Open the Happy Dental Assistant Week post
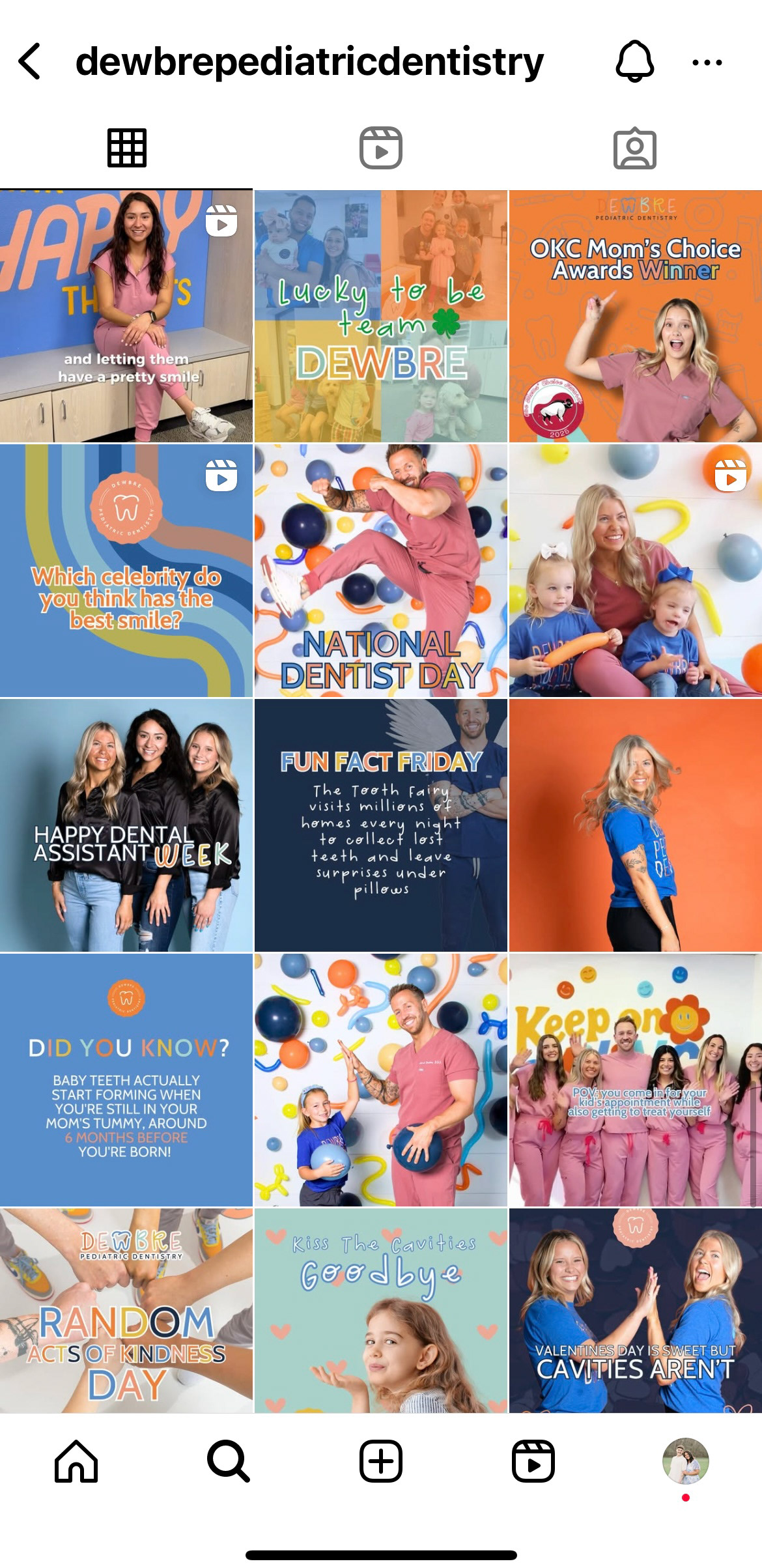762x1568 pixels. pos(126,825)
